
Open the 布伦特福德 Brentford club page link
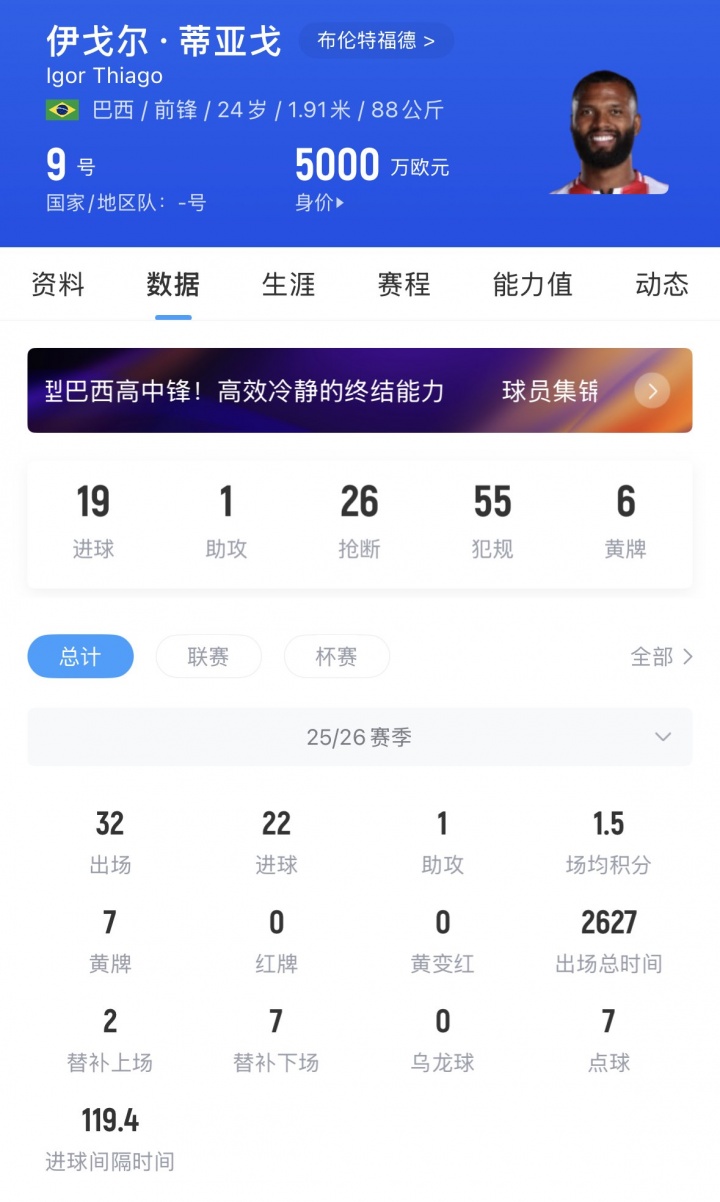[376, 41]
